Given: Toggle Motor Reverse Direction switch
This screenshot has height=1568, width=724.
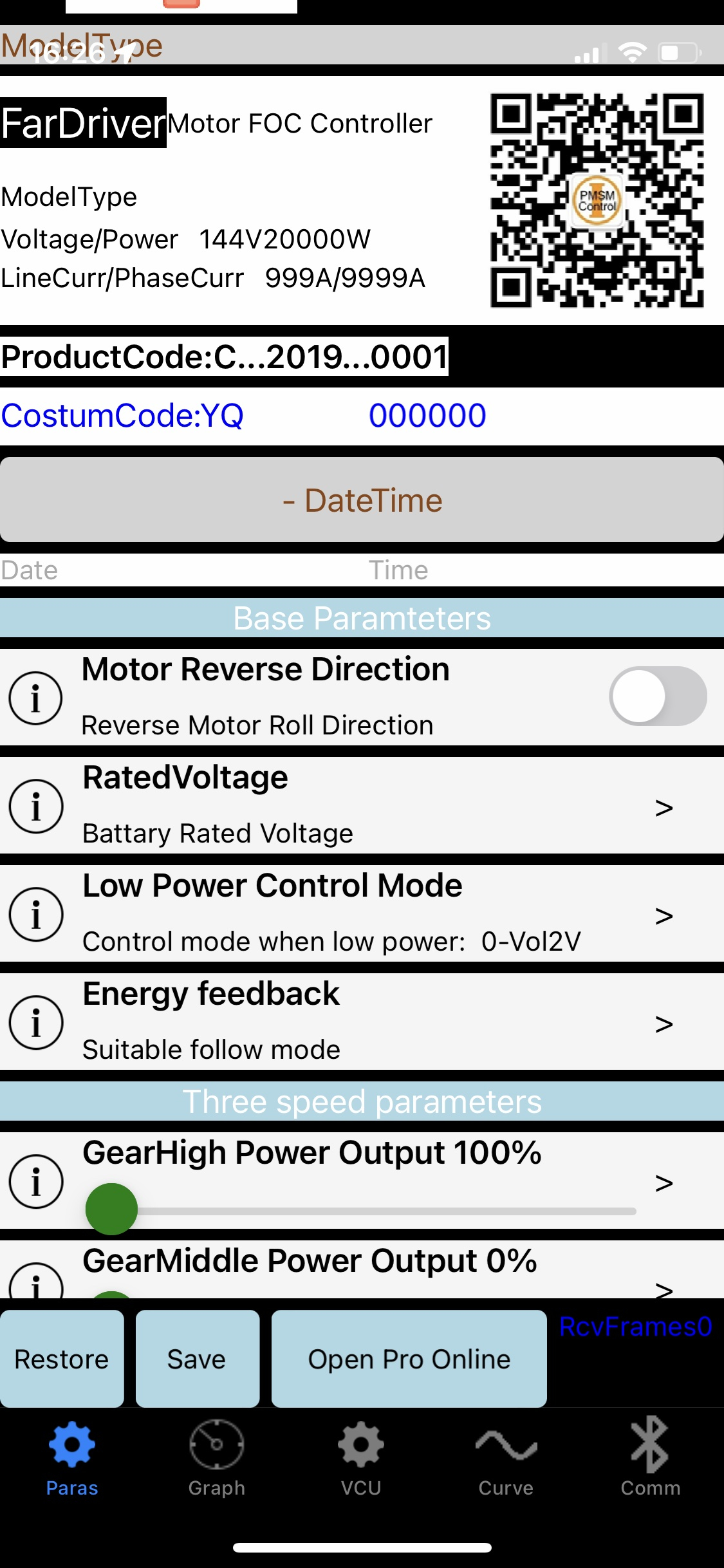Looking at the screenshot, I should (658, 696).
